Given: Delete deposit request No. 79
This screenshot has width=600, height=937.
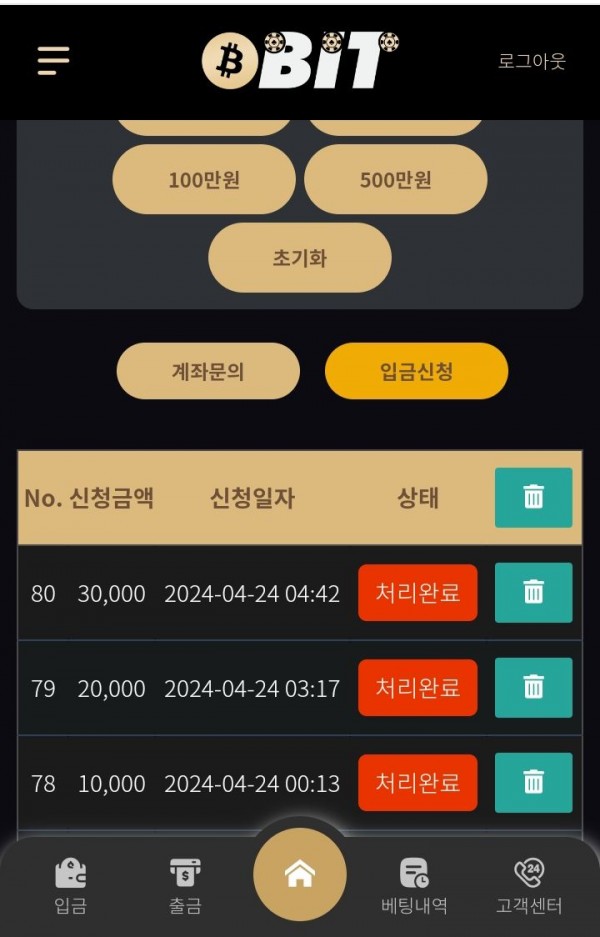Looking at the screenshot, I should pyautogui.click(x=533, y=688).
